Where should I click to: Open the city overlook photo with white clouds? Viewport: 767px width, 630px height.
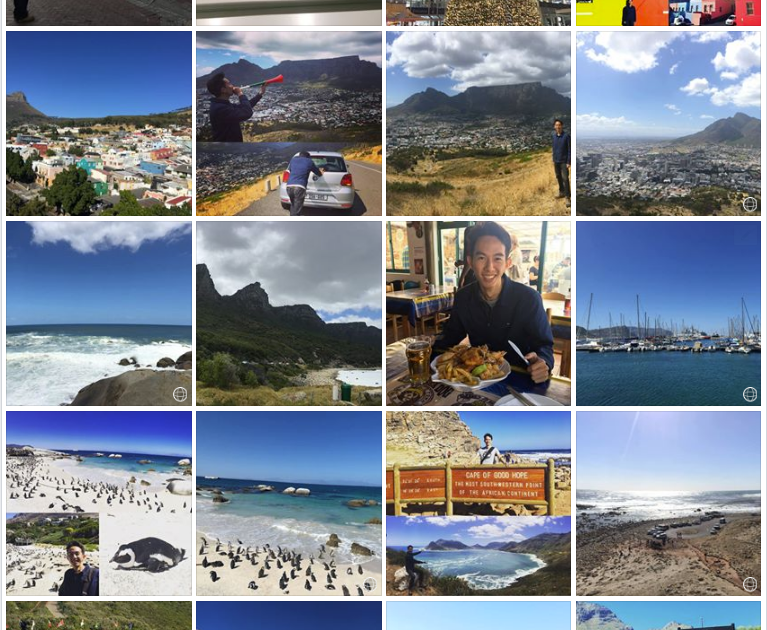[668, 123]
